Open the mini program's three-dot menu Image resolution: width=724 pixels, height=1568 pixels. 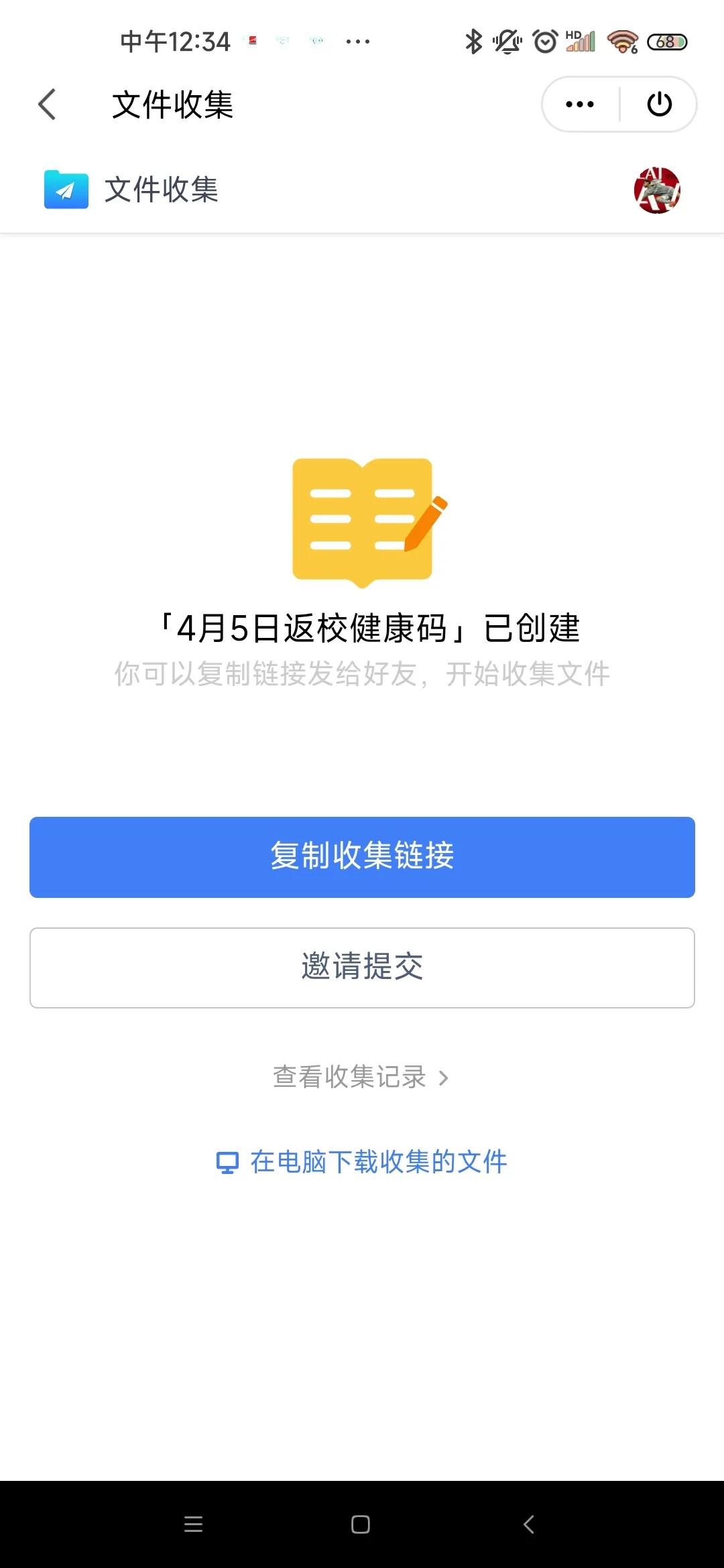point(580,105)
